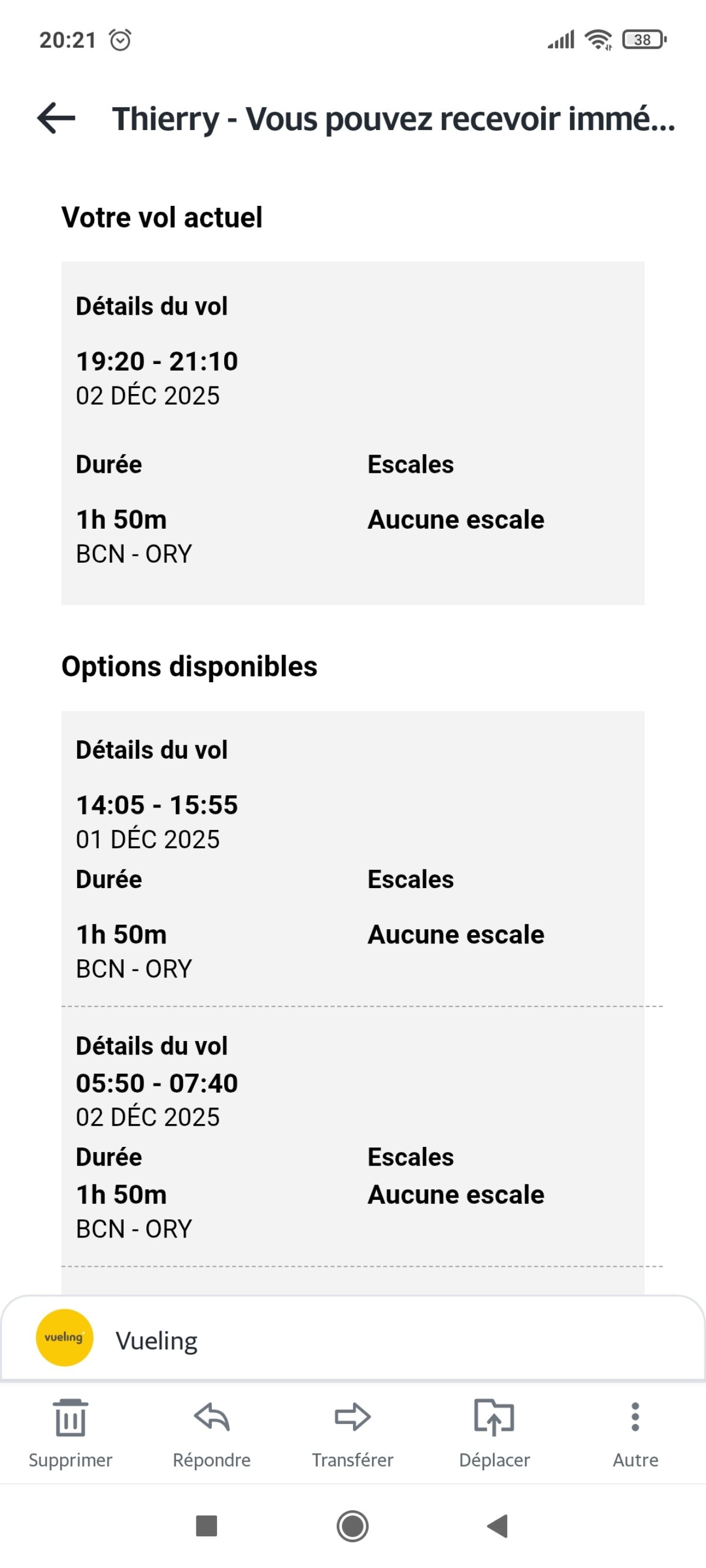Go back from the Thierry email
Image resolution: width=706 pixels, height=1568 pixels.
56,118
